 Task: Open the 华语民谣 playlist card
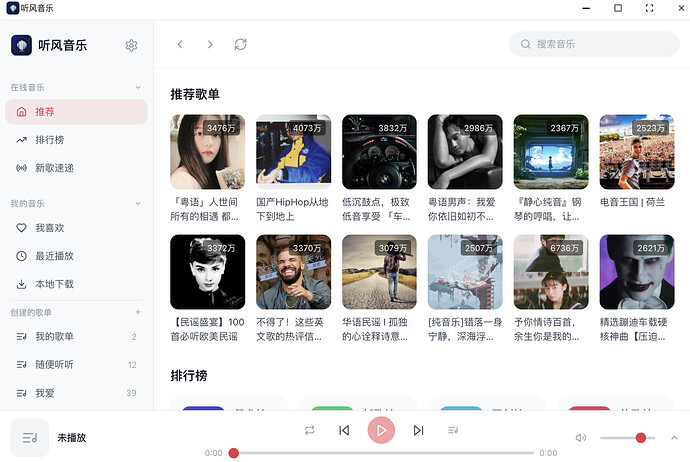[x=379, y=272]
